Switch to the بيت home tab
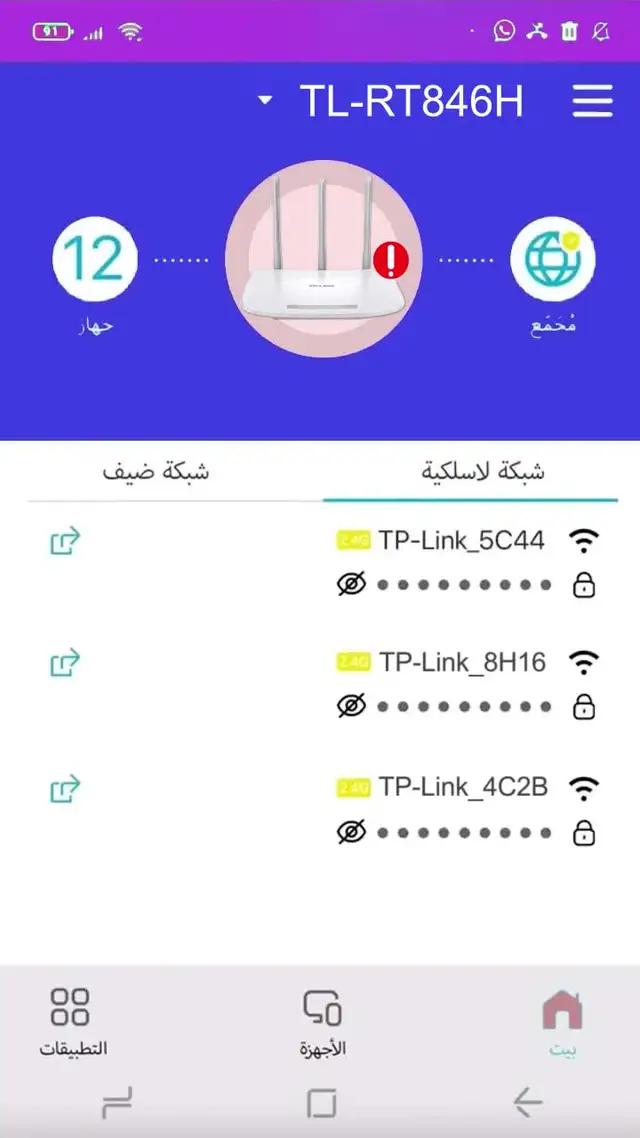This screenshot has height=1138, width=640. tap(562, 1020)
